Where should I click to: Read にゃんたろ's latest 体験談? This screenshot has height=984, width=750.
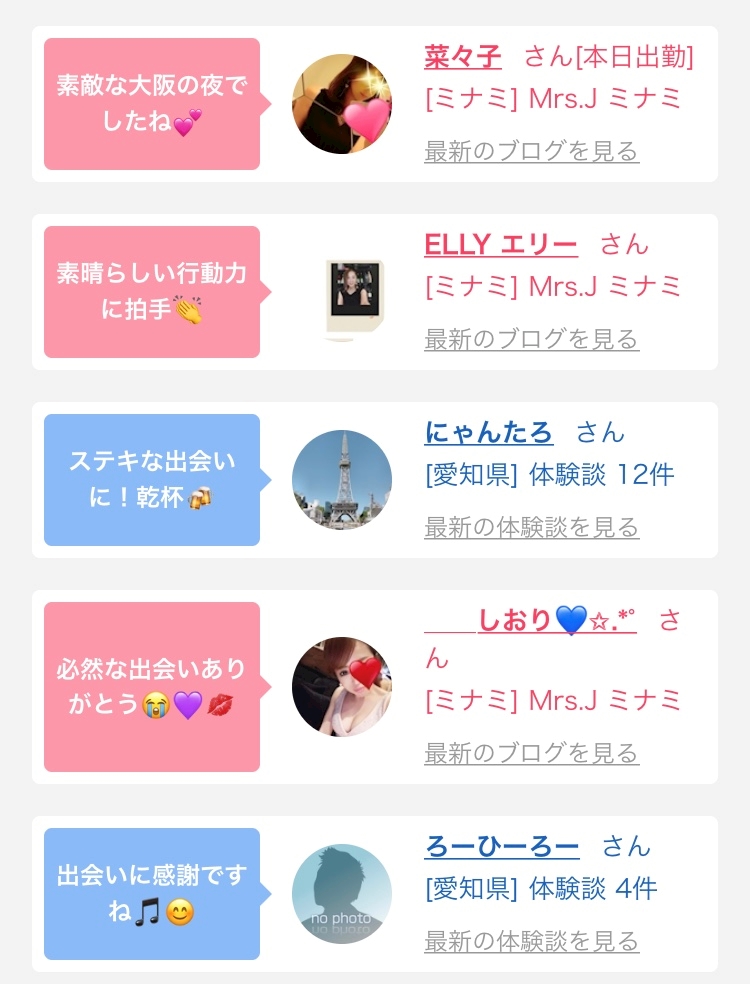coord(531,527)
